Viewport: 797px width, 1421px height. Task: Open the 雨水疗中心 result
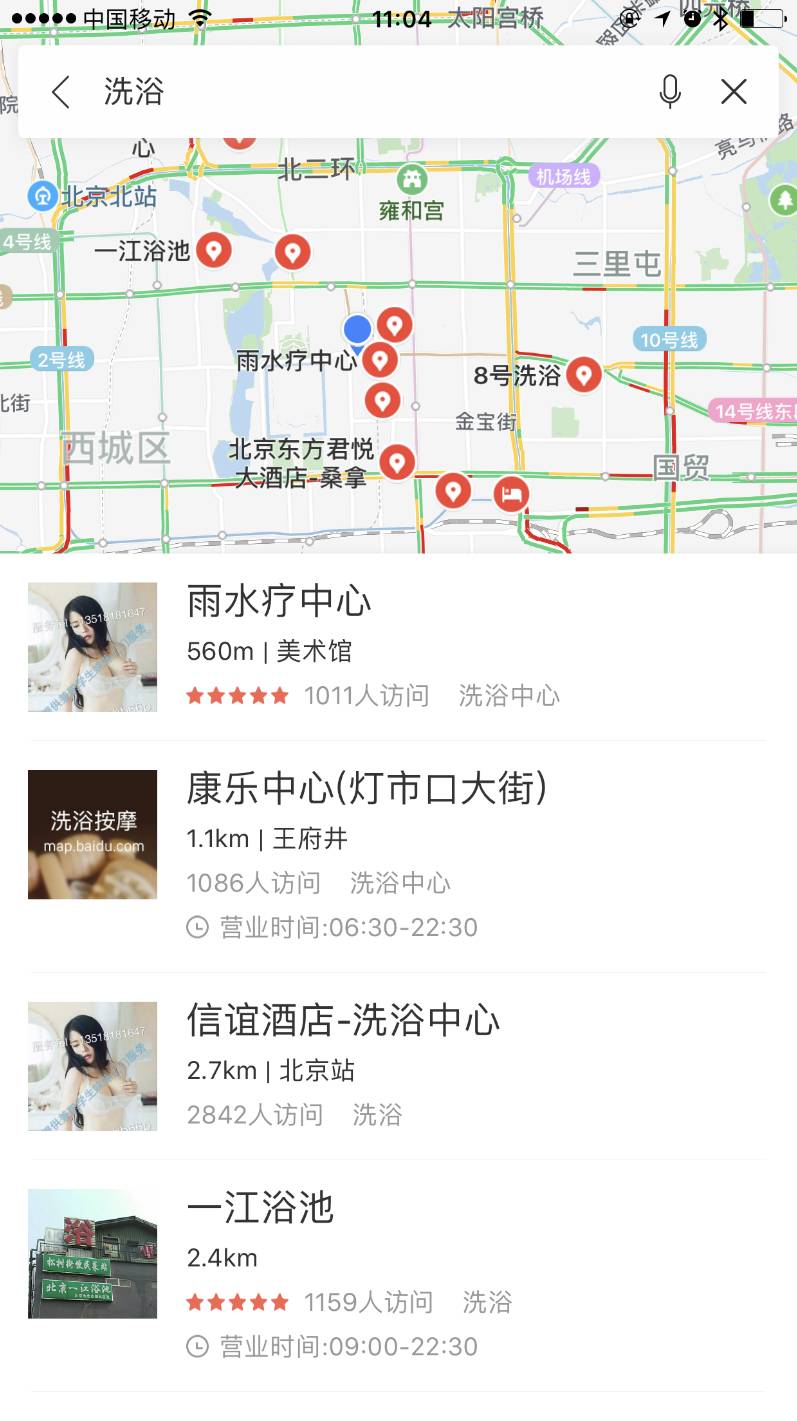point(398,647)
